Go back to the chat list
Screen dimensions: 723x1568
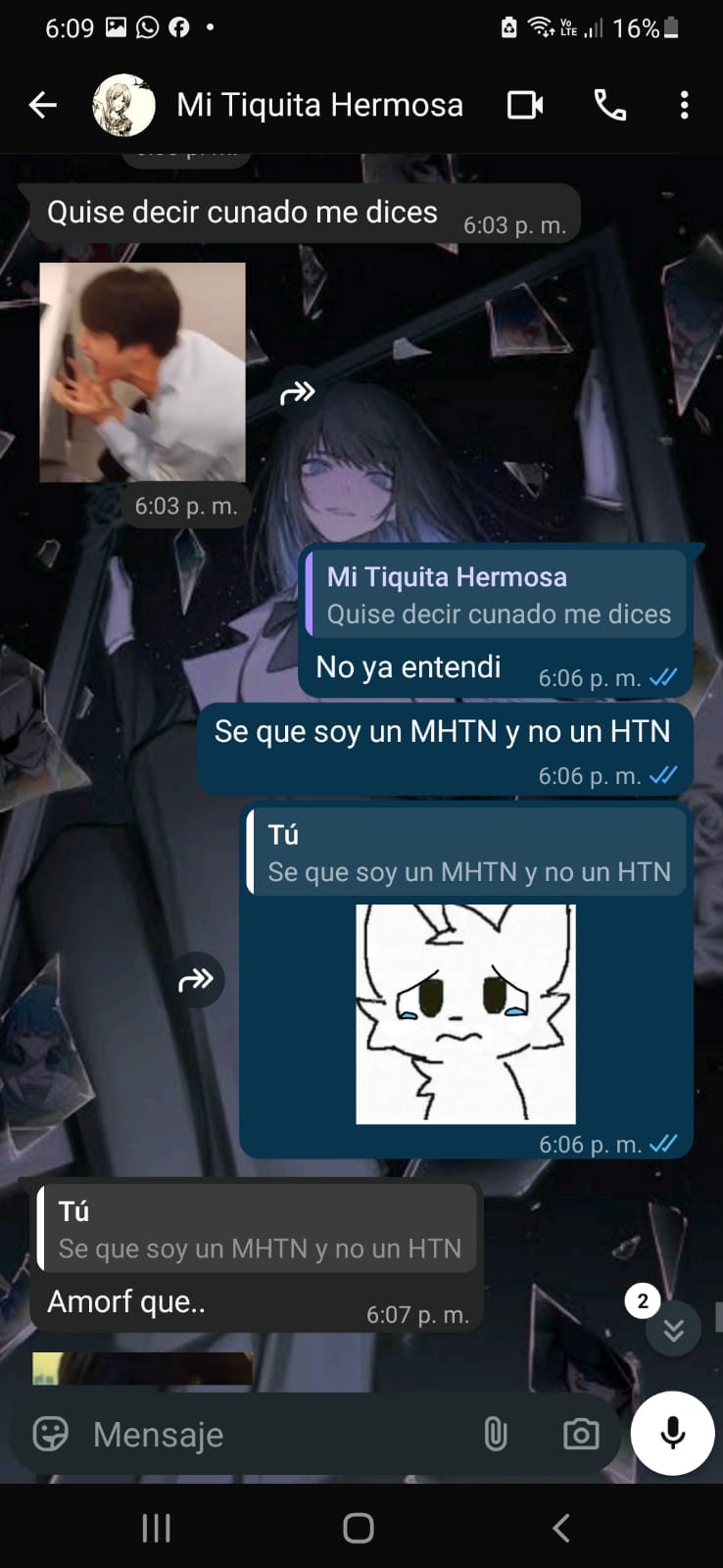click(x=43, y=105)
